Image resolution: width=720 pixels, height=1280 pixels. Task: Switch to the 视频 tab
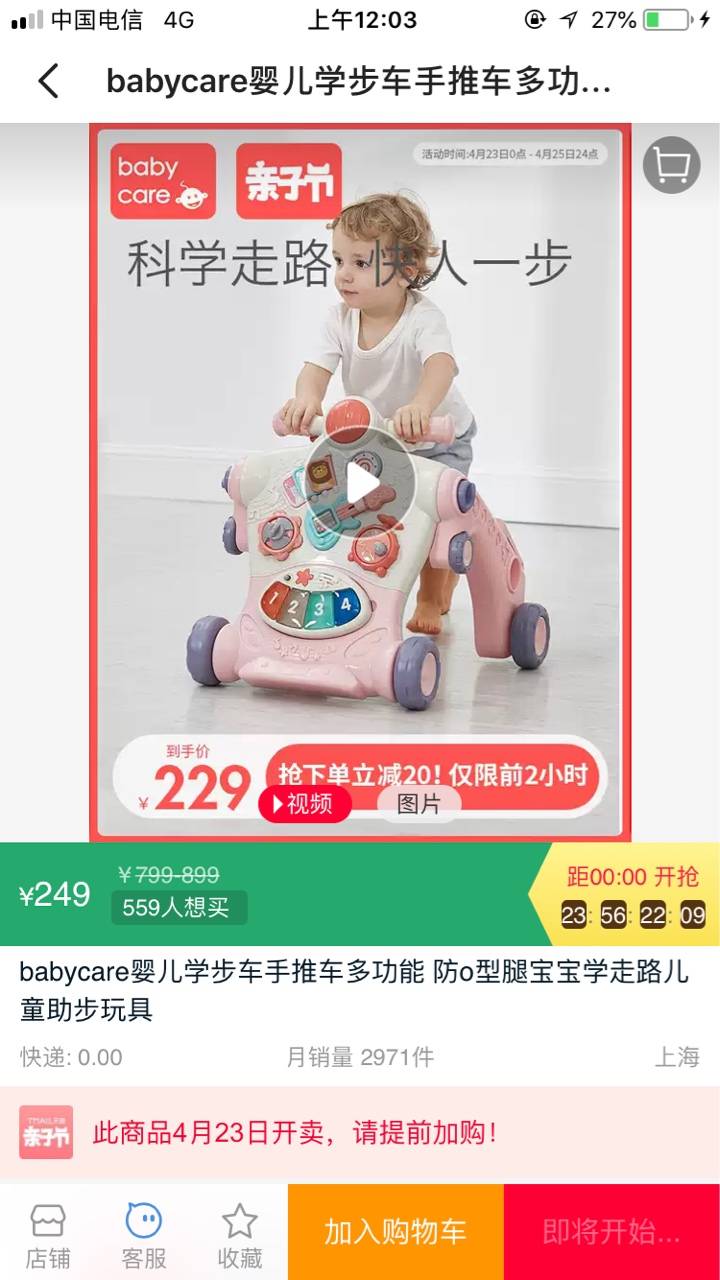[x=305, y=804]
